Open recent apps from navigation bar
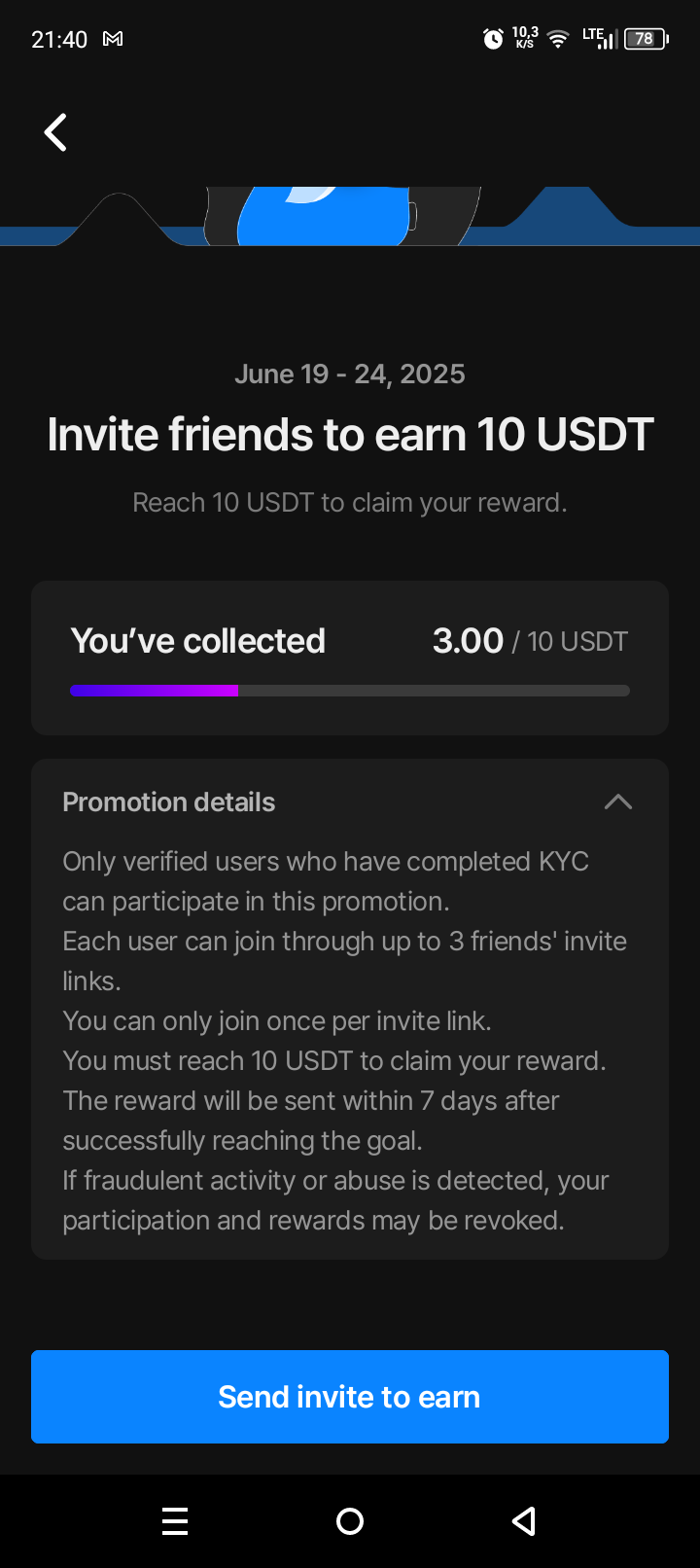Image resolution: width=700 pixels, height=1568 pixels. click(x=175, y=1521)
